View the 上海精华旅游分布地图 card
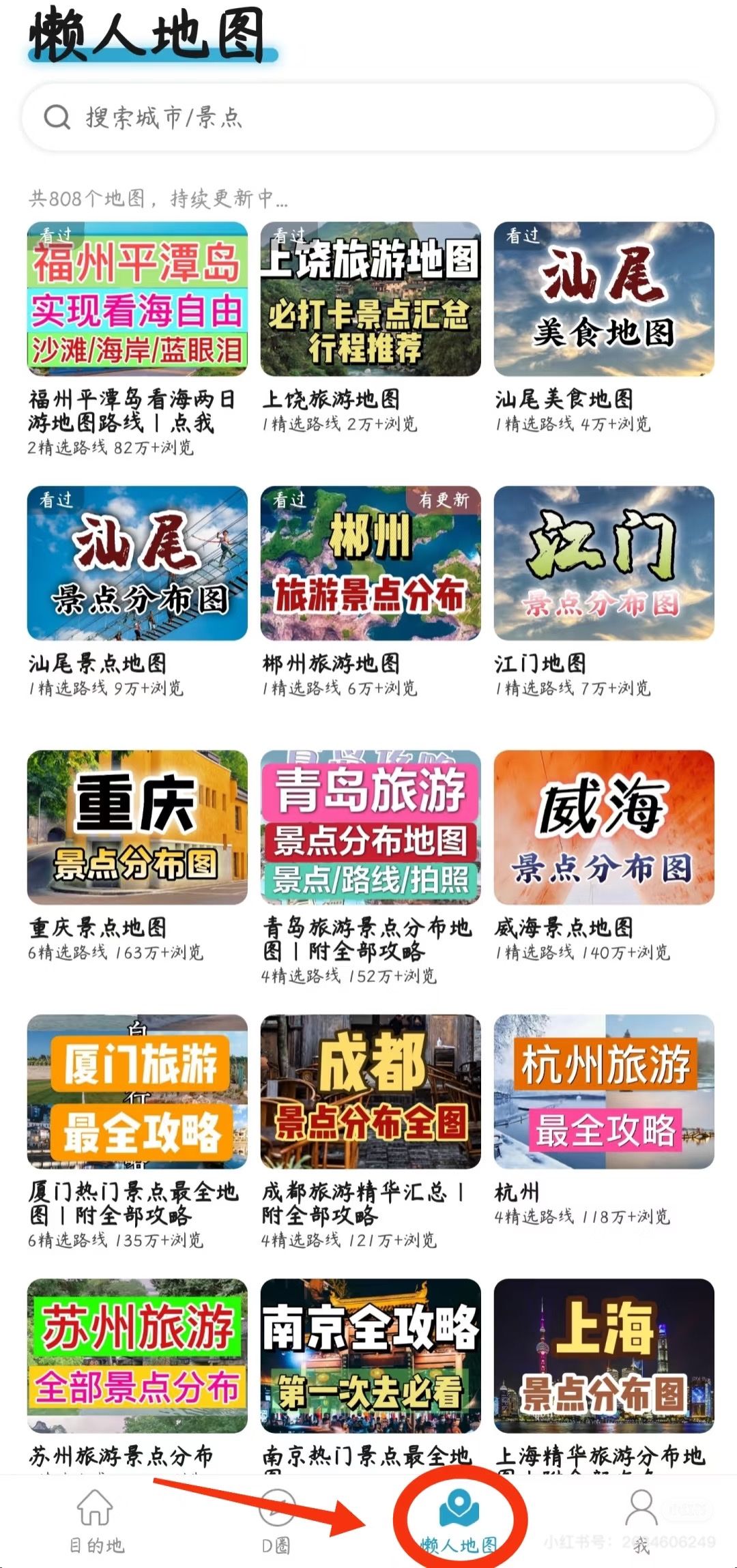This screenshot has height=1568, width=737. 604,1355
